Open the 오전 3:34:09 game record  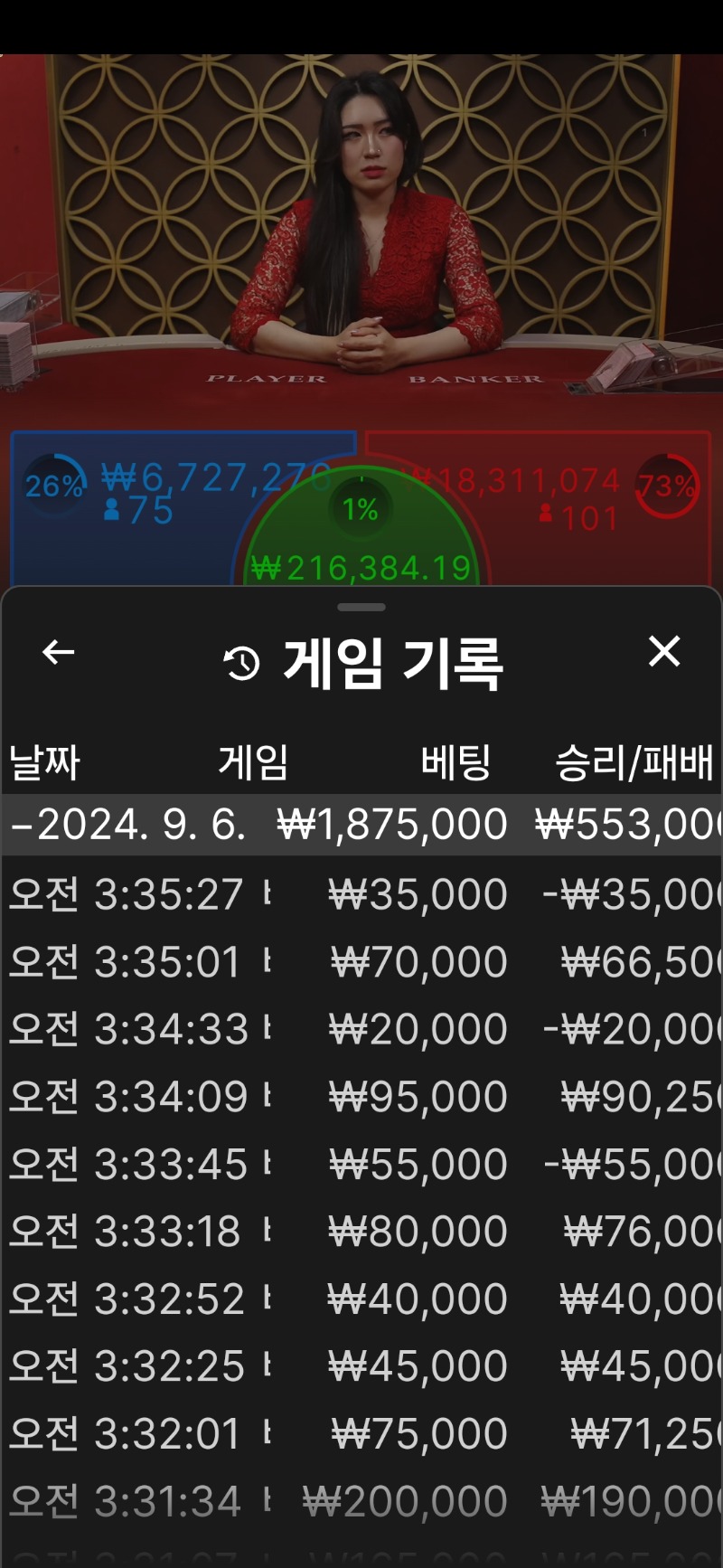pyautogui.click(x=361, y=1096)
